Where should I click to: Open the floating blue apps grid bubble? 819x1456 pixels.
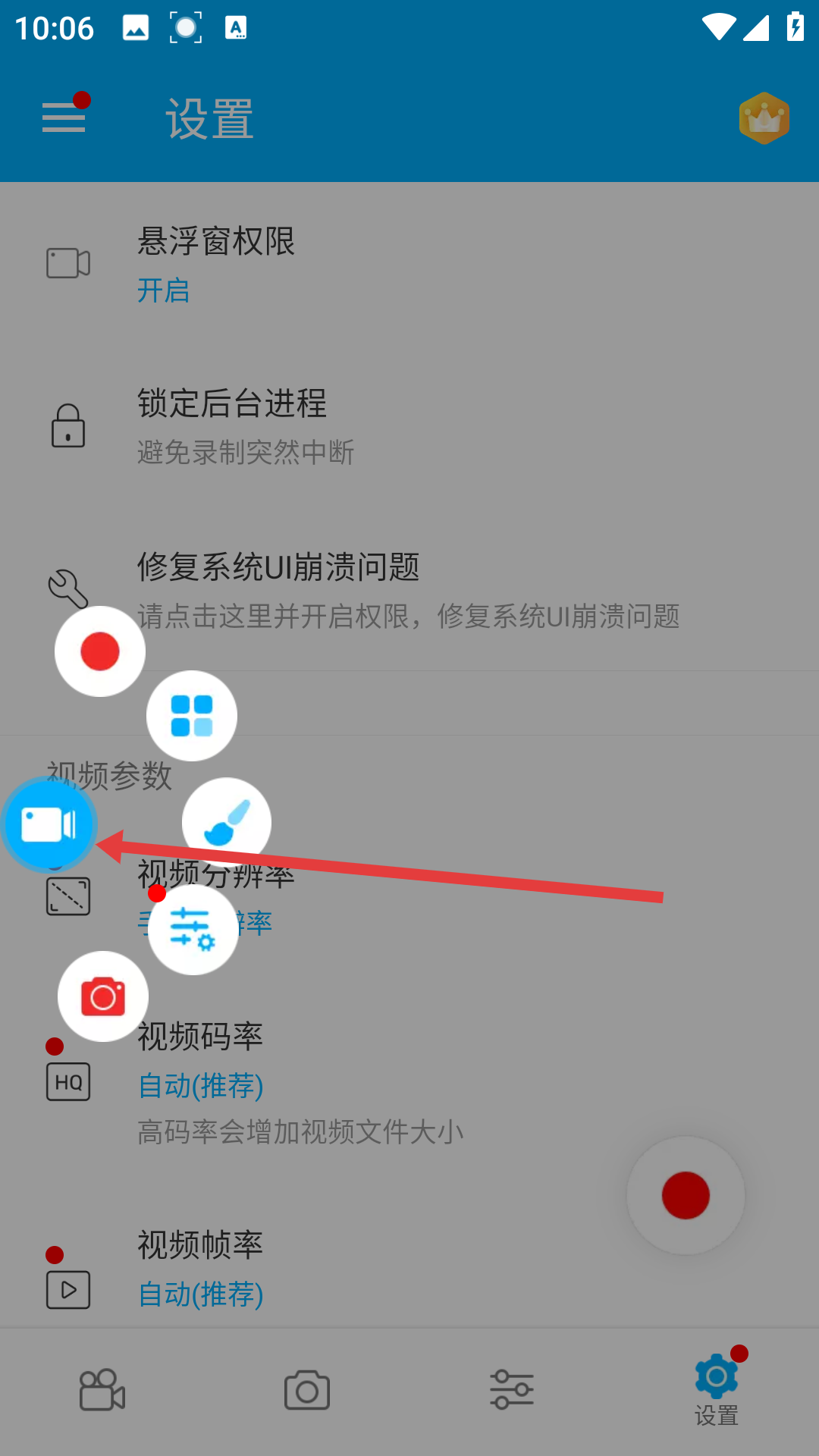[192, 716]
